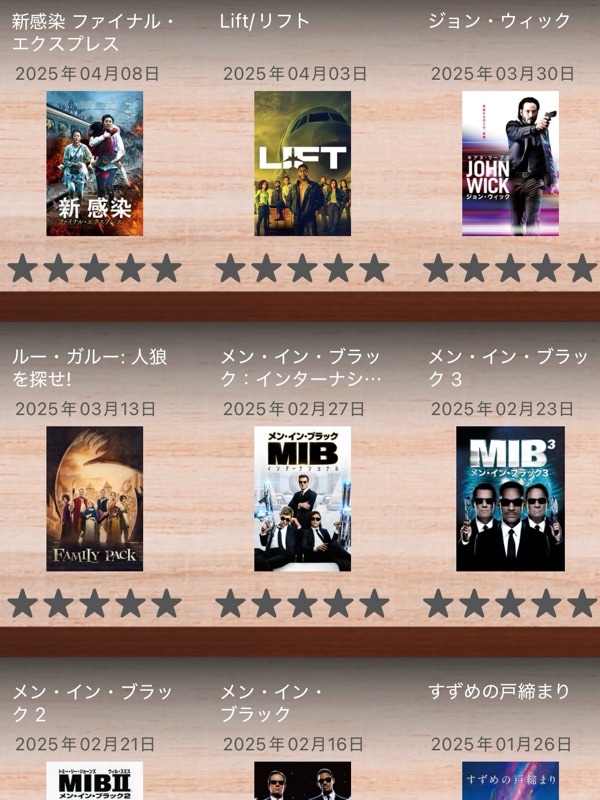
Task: Open the メン・イン・ブラック 3 poster
Action: click(x=510, y=499)
